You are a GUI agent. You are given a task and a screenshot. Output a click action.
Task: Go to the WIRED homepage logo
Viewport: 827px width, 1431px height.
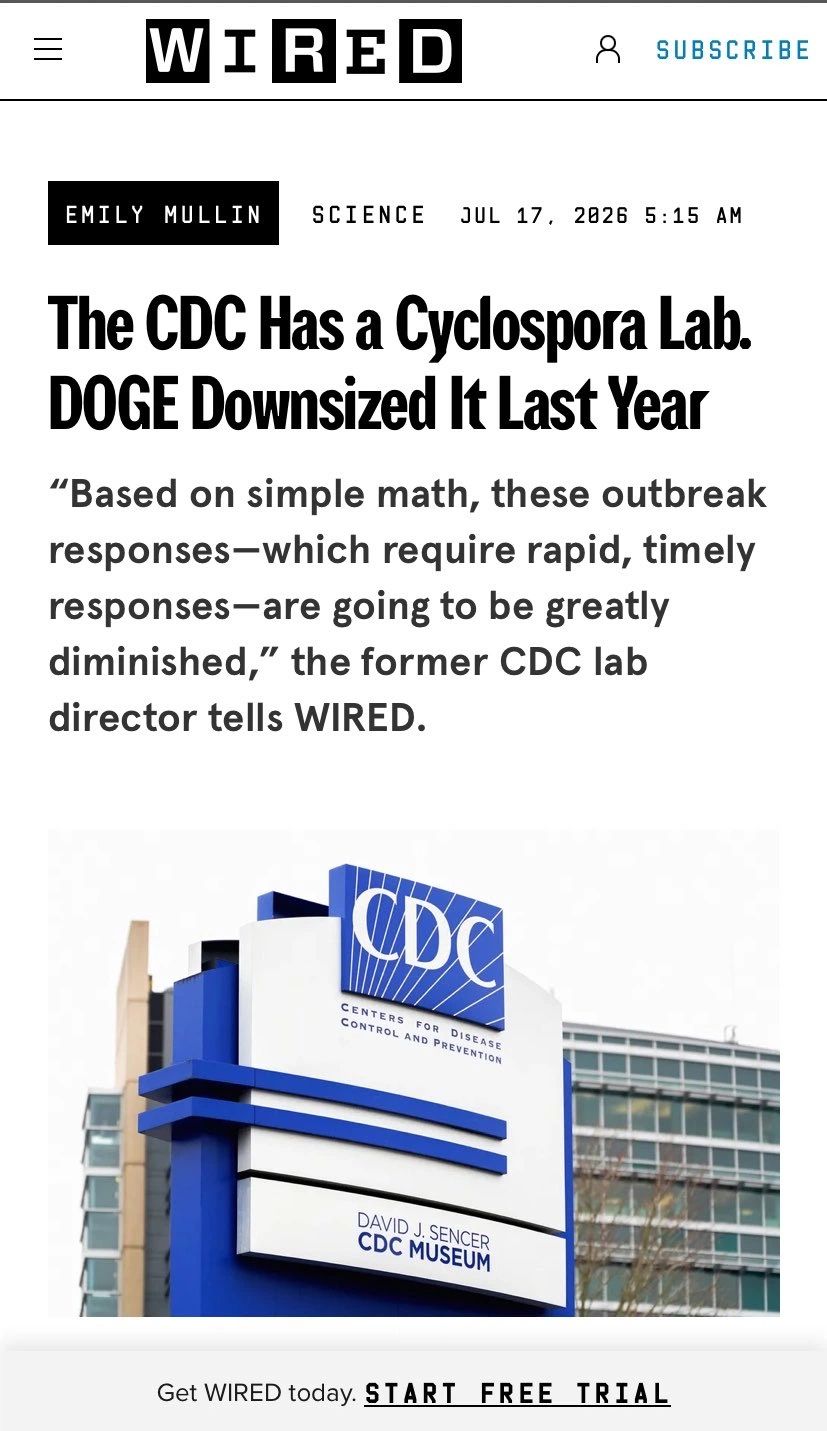click(x=304, y=50)
